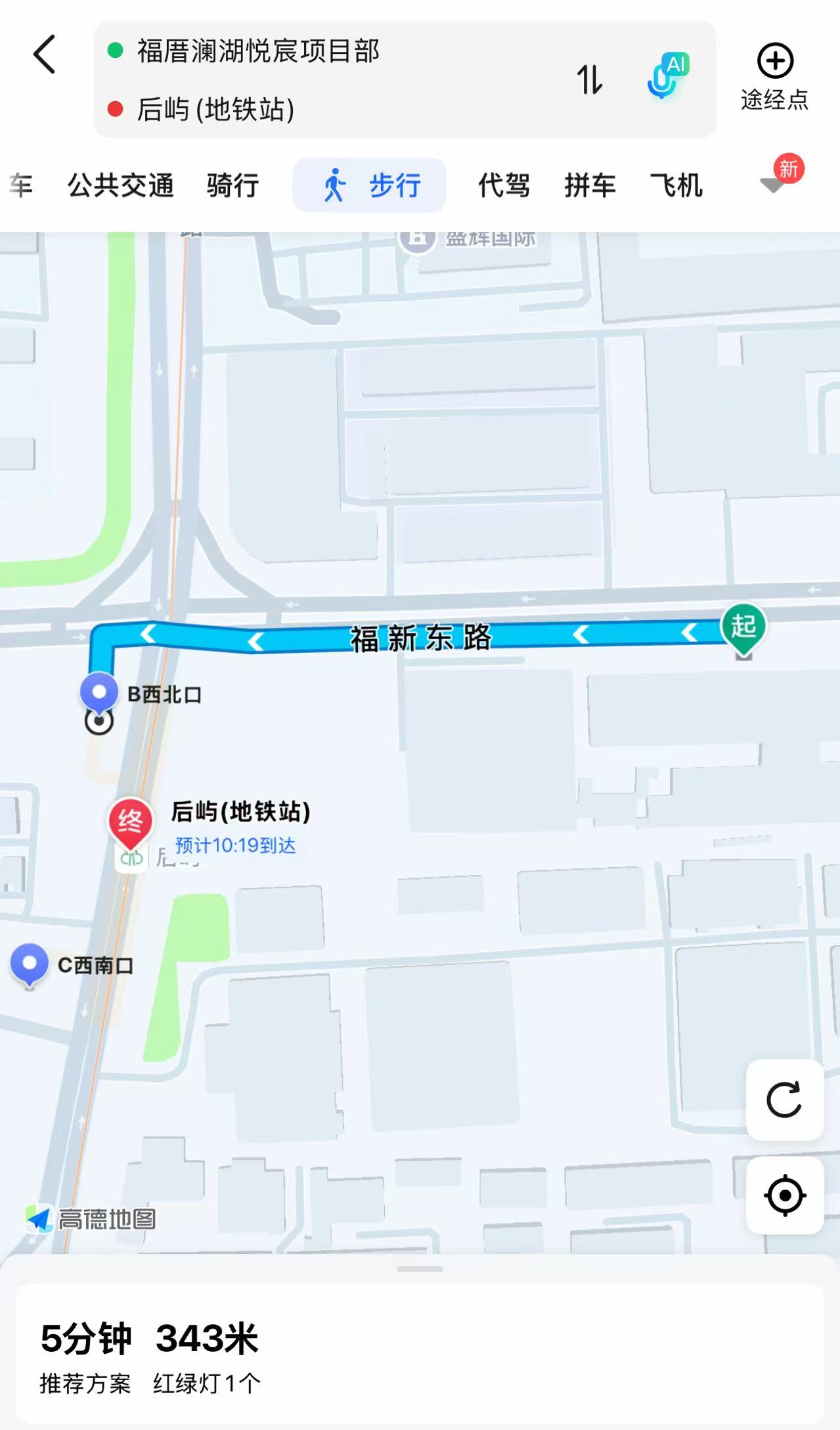Switch to the 飞机 tab

pos(676,185)
